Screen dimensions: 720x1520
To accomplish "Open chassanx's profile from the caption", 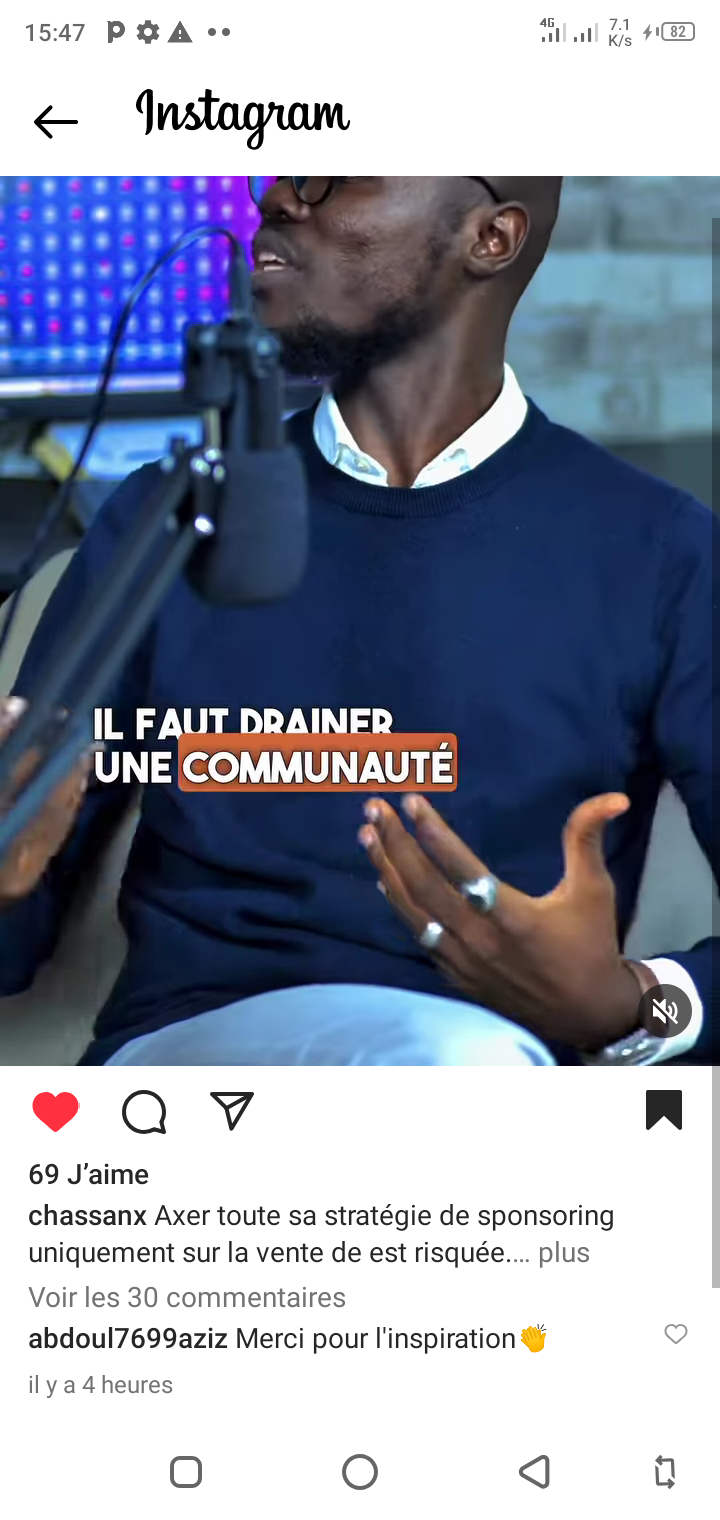I will point(88,1216).
